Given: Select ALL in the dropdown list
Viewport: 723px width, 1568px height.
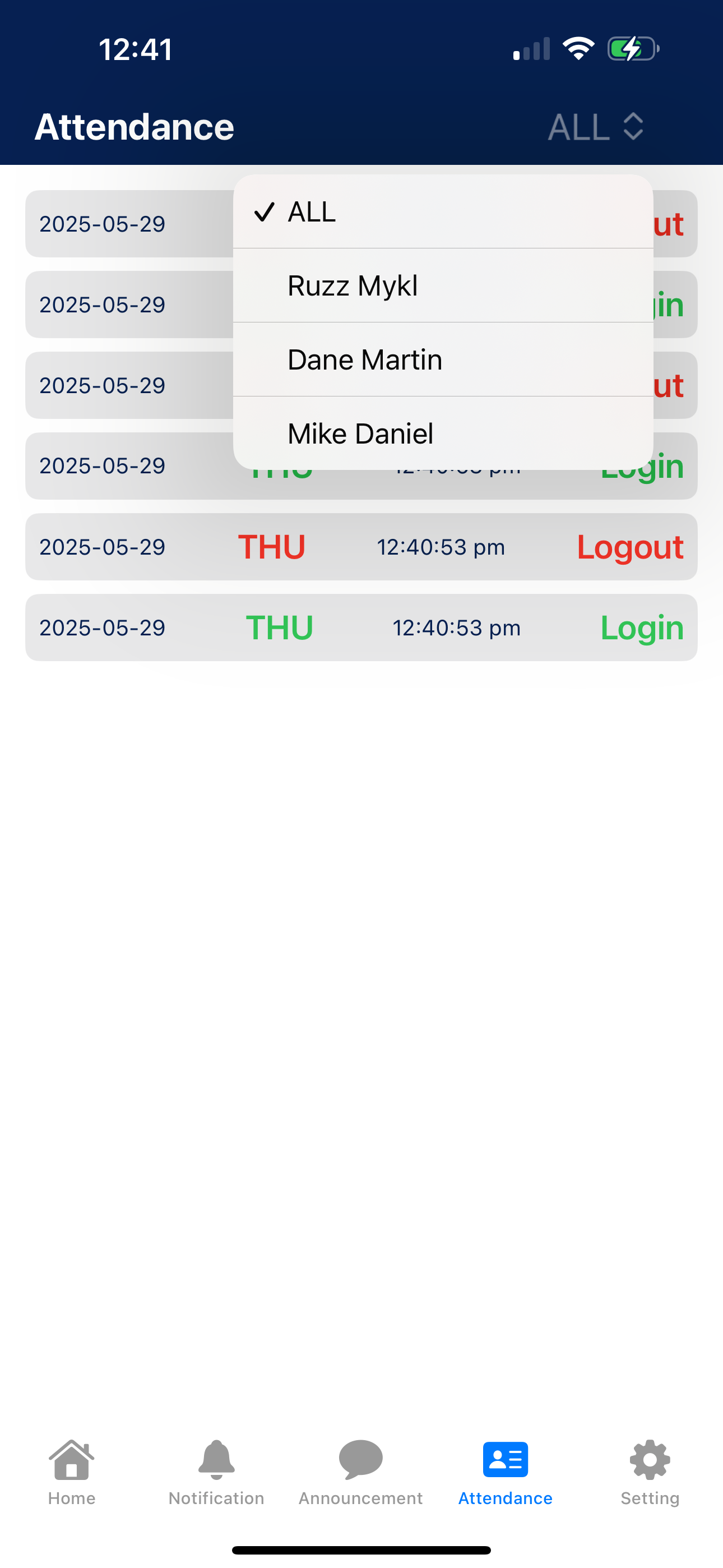Looking at the screenshot, I should point(443,212).
